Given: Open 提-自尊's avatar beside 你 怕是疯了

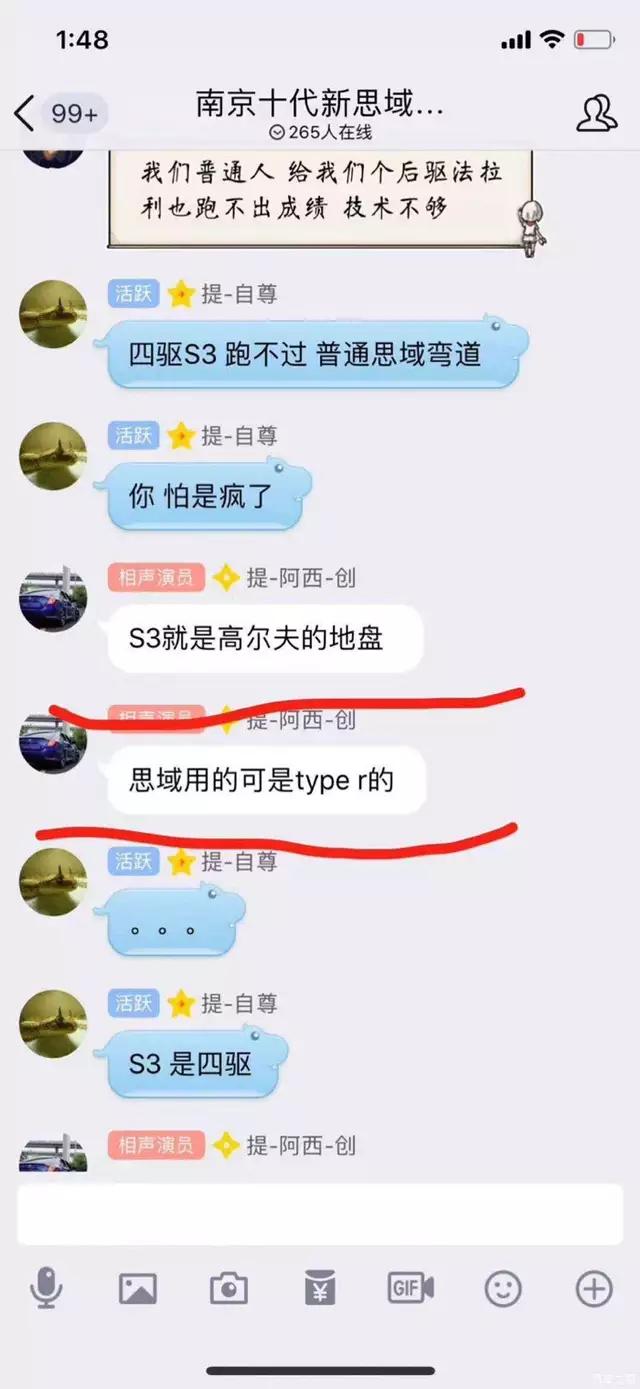Looking at the screenshot, I should tap(54, 456).
